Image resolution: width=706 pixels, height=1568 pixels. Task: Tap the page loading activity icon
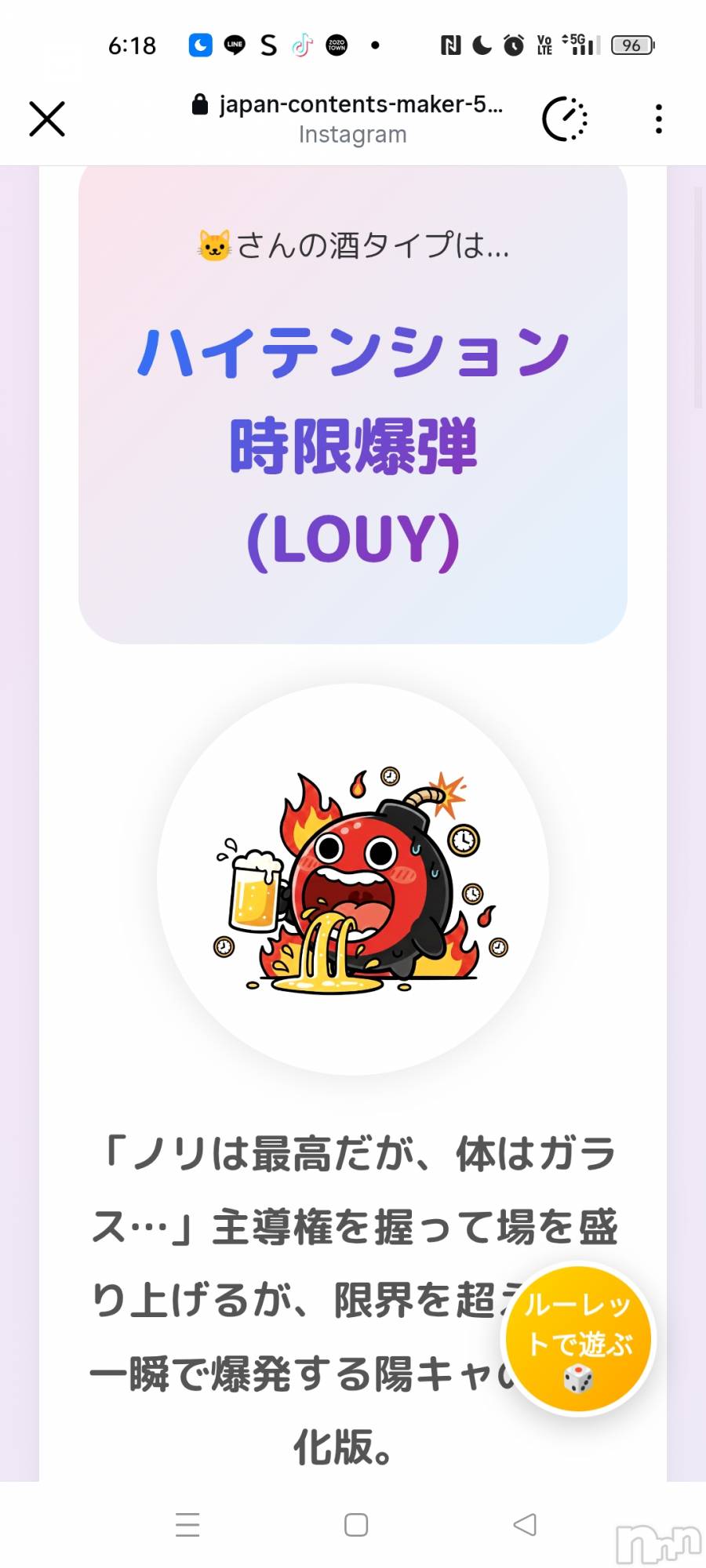pos(565,119)
